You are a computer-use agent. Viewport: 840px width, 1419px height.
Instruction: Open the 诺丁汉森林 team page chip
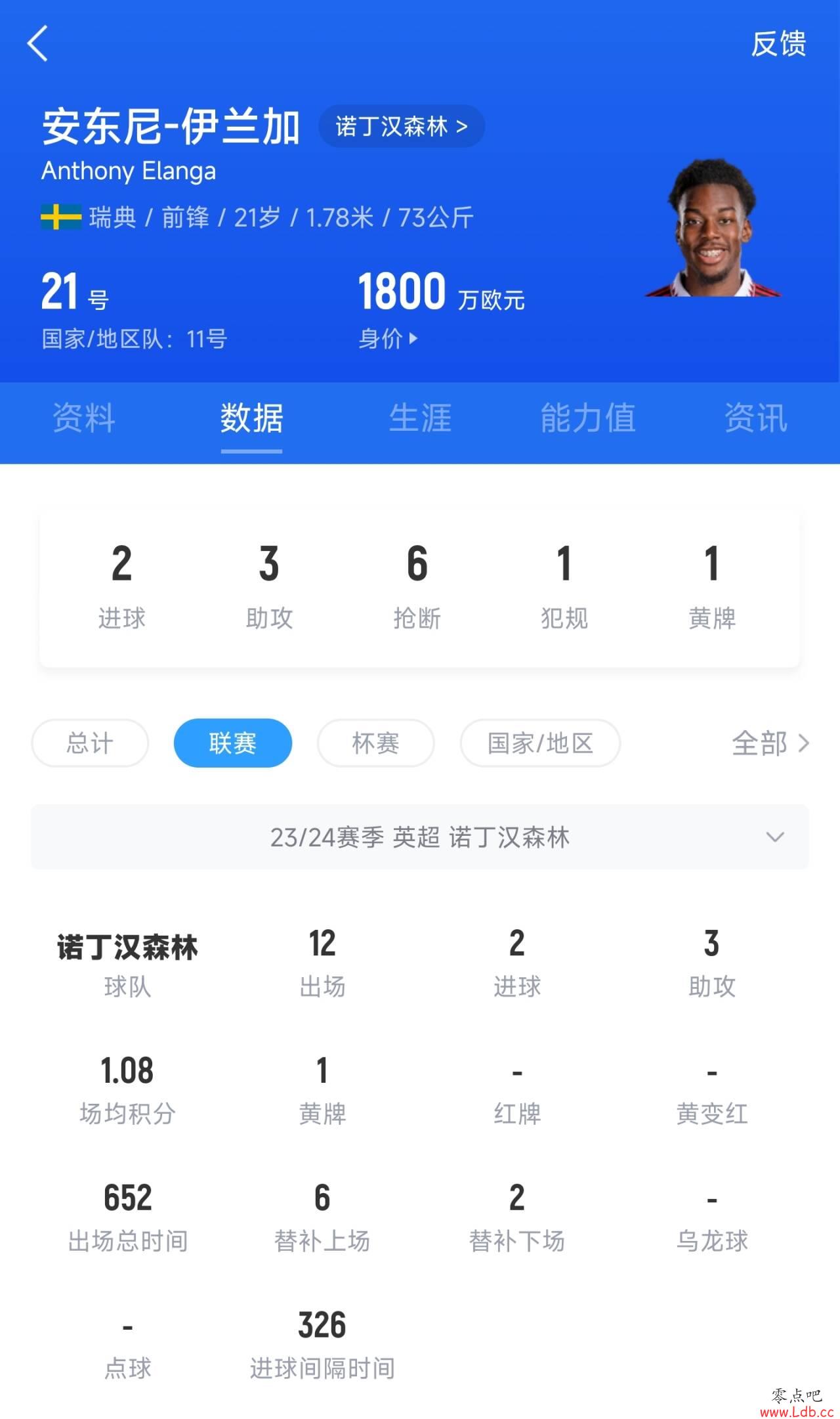pos(401,126)
